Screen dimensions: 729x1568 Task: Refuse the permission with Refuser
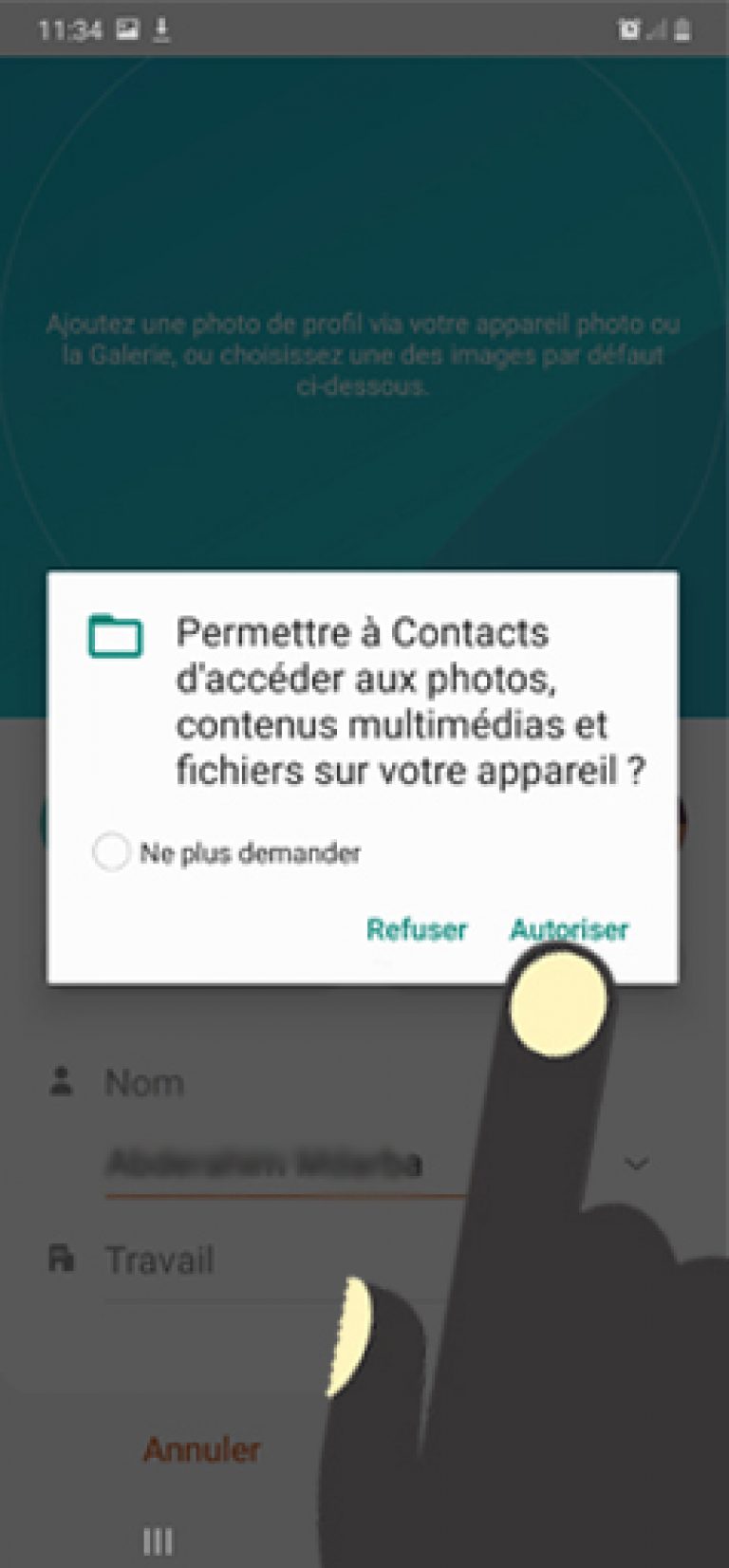pos(417,928)
